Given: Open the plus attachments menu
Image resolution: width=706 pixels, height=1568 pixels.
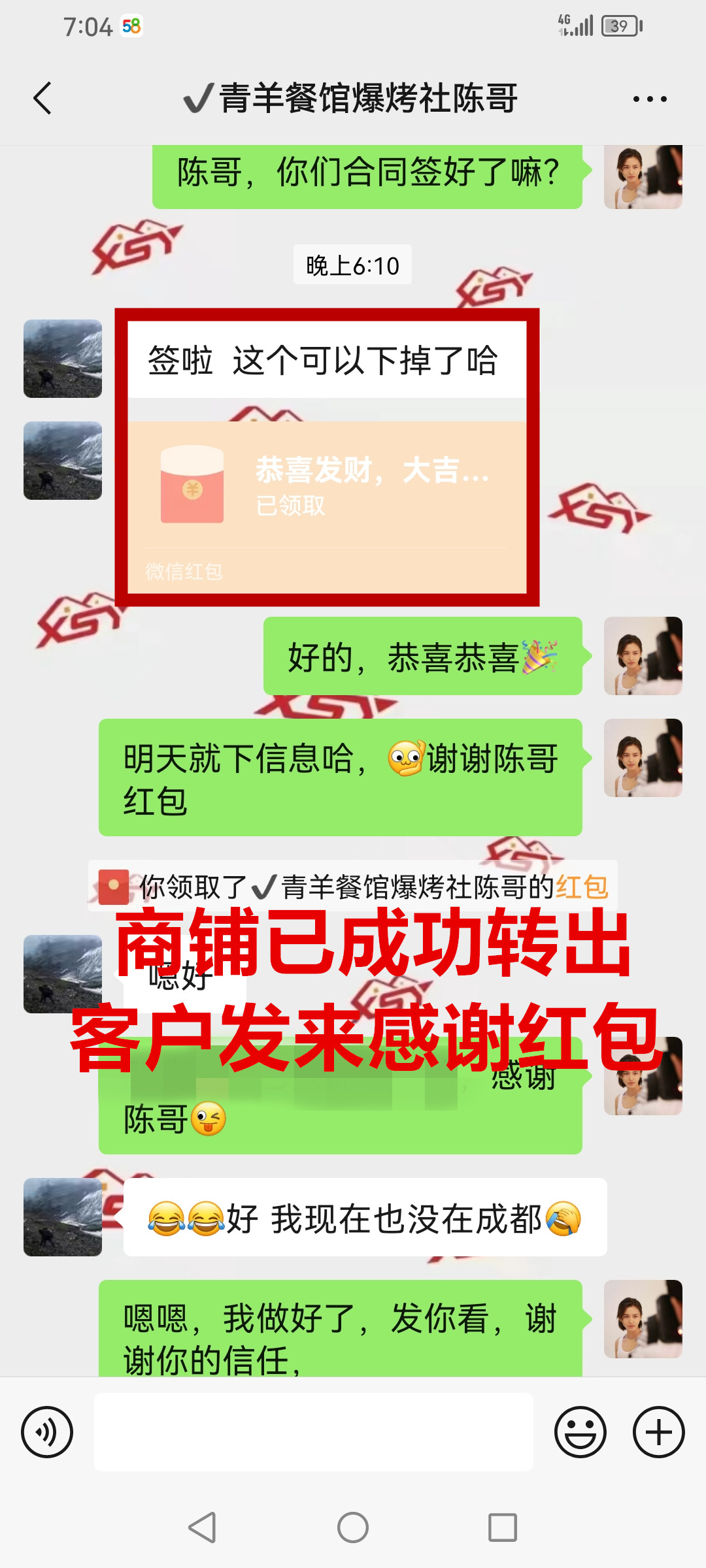Looking at the screenshot, I should point(658,1432).
